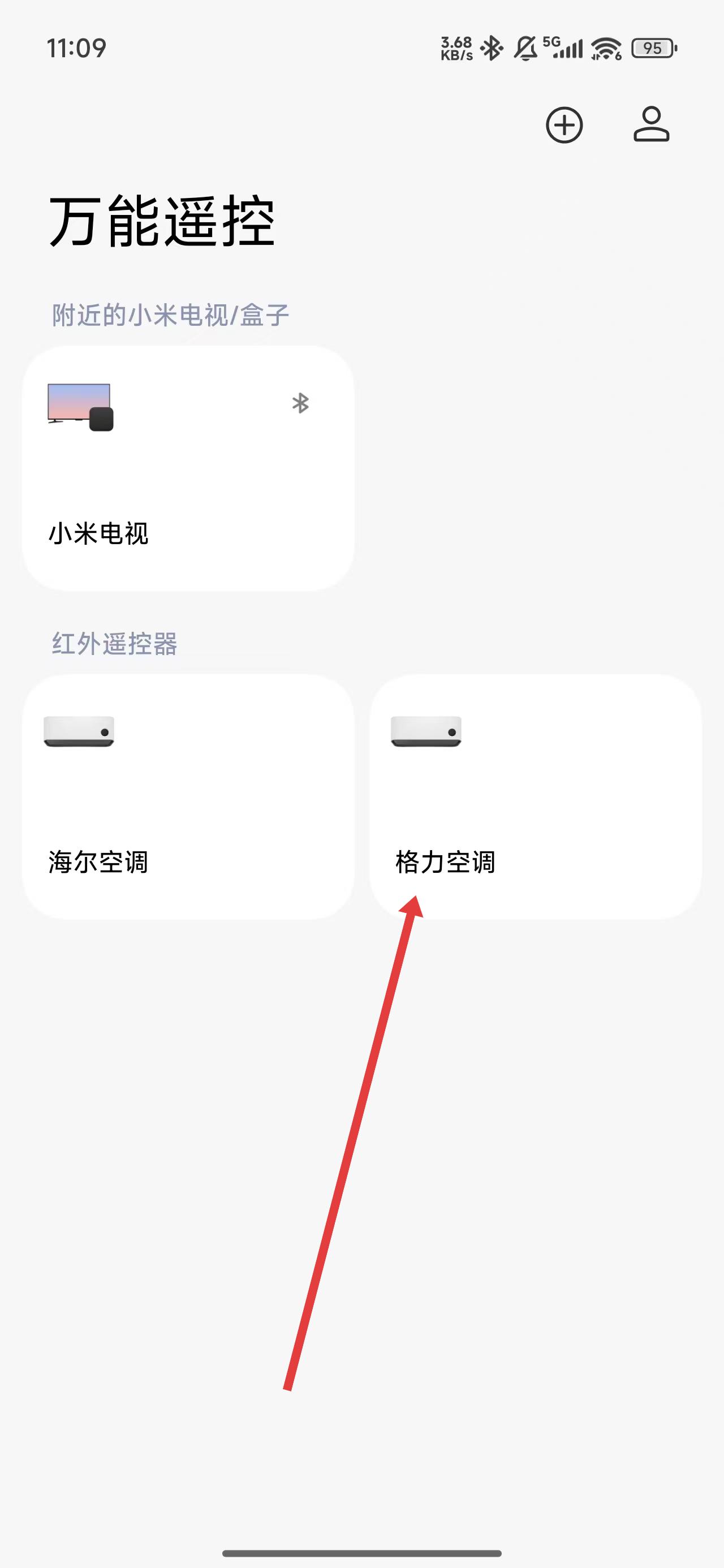Open the 小米电视 remote card
Viewport: 724px width, 1568px height.
[188, 468]
